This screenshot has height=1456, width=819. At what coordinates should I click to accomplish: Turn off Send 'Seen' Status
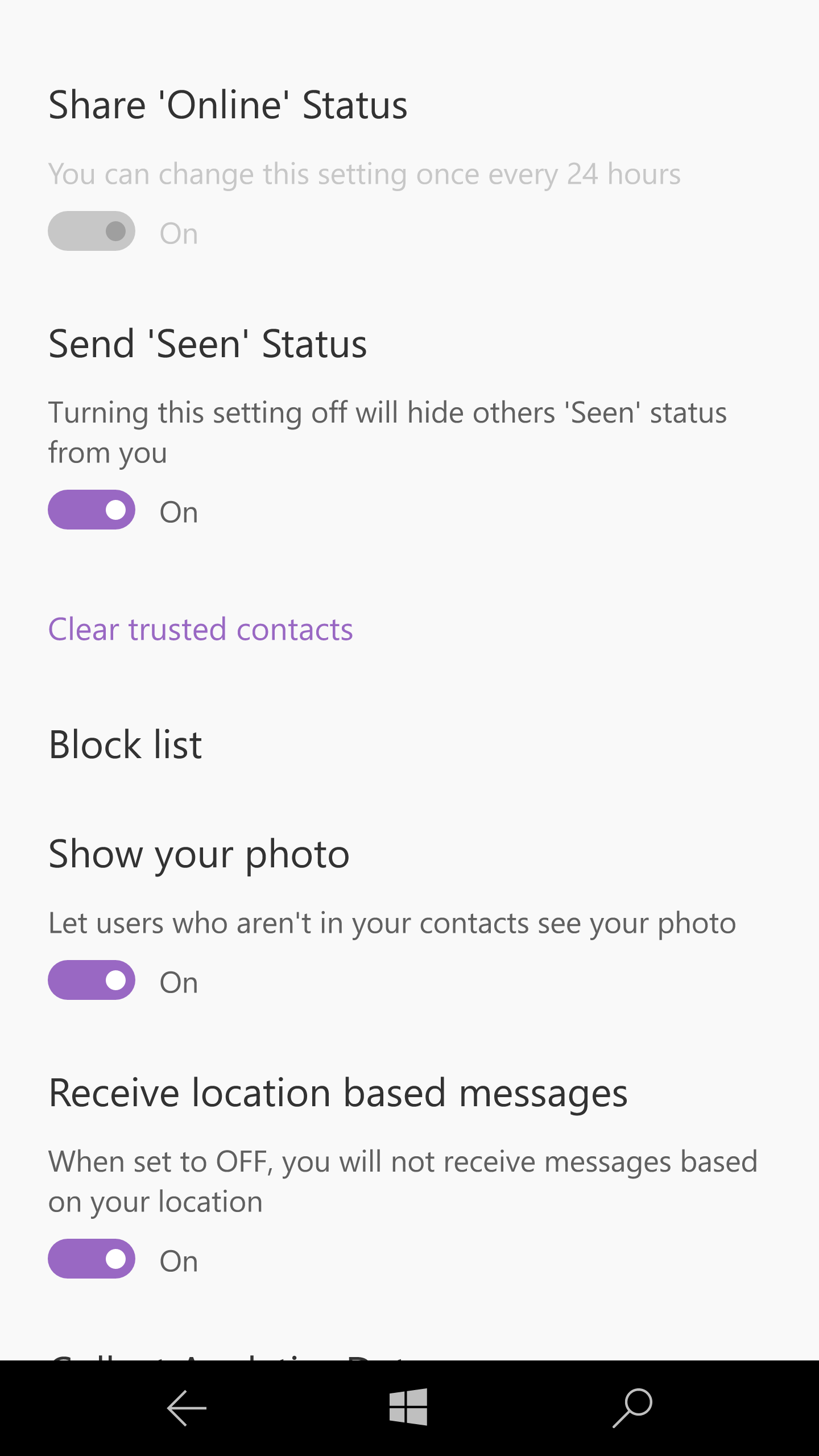tap(92, 510)
